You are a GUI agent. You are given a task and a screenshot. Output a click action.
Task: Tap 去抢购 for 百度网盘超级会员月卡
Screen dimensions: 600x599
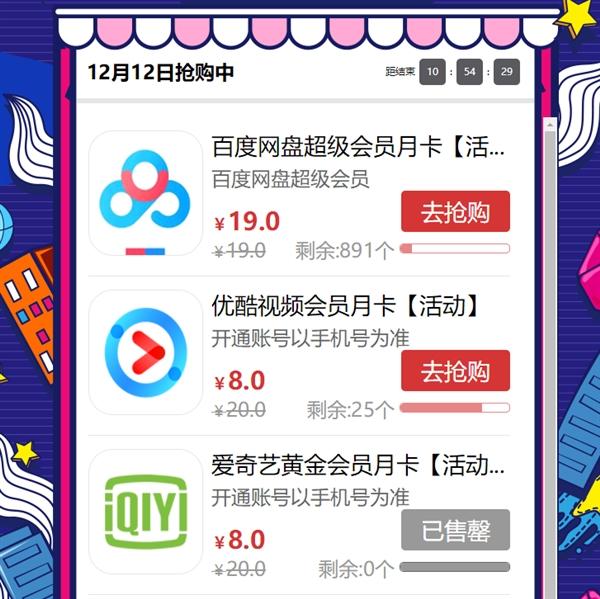(x=455, y=212)
